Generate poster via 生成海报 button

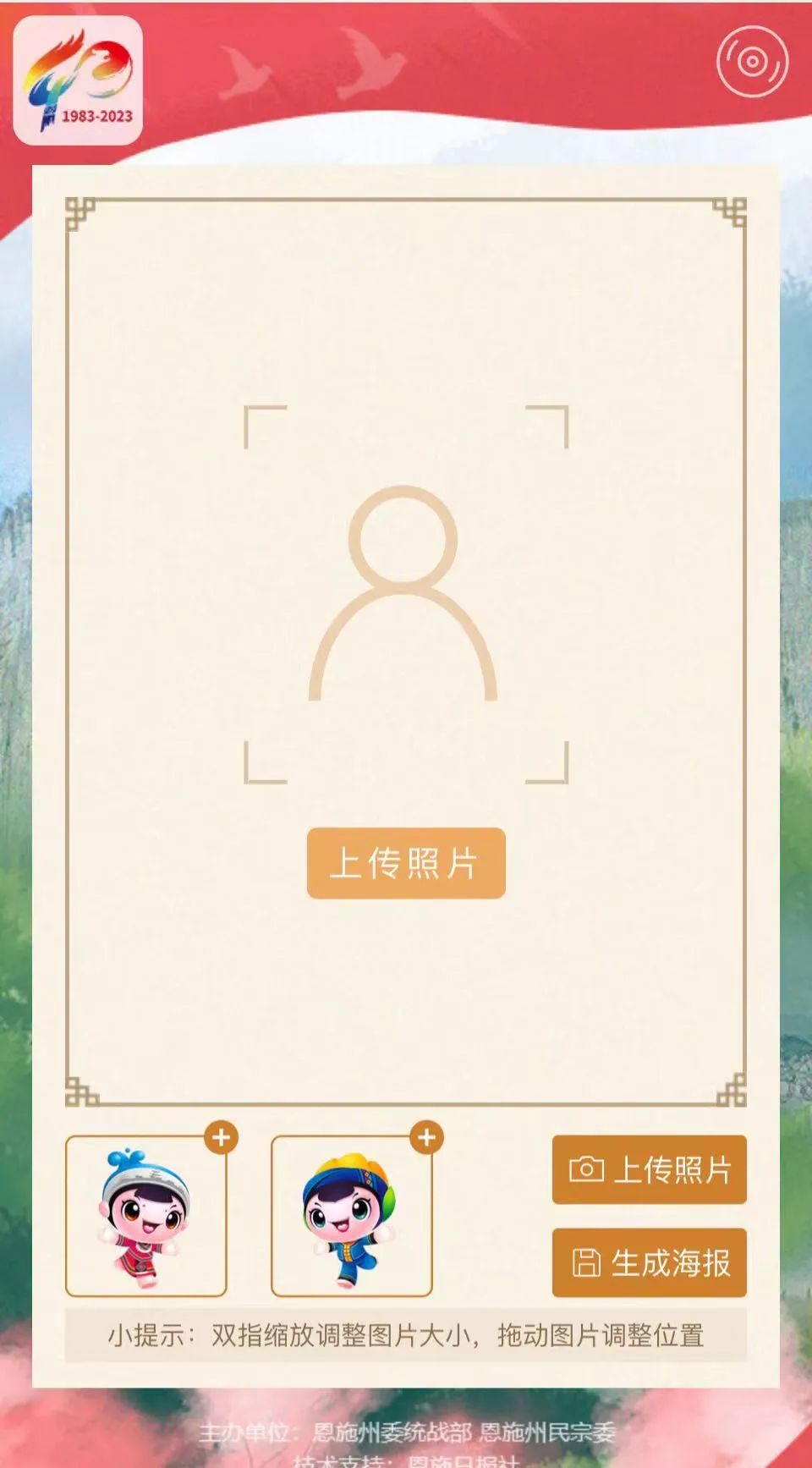pyautogui.click(x=649, y=1262)
